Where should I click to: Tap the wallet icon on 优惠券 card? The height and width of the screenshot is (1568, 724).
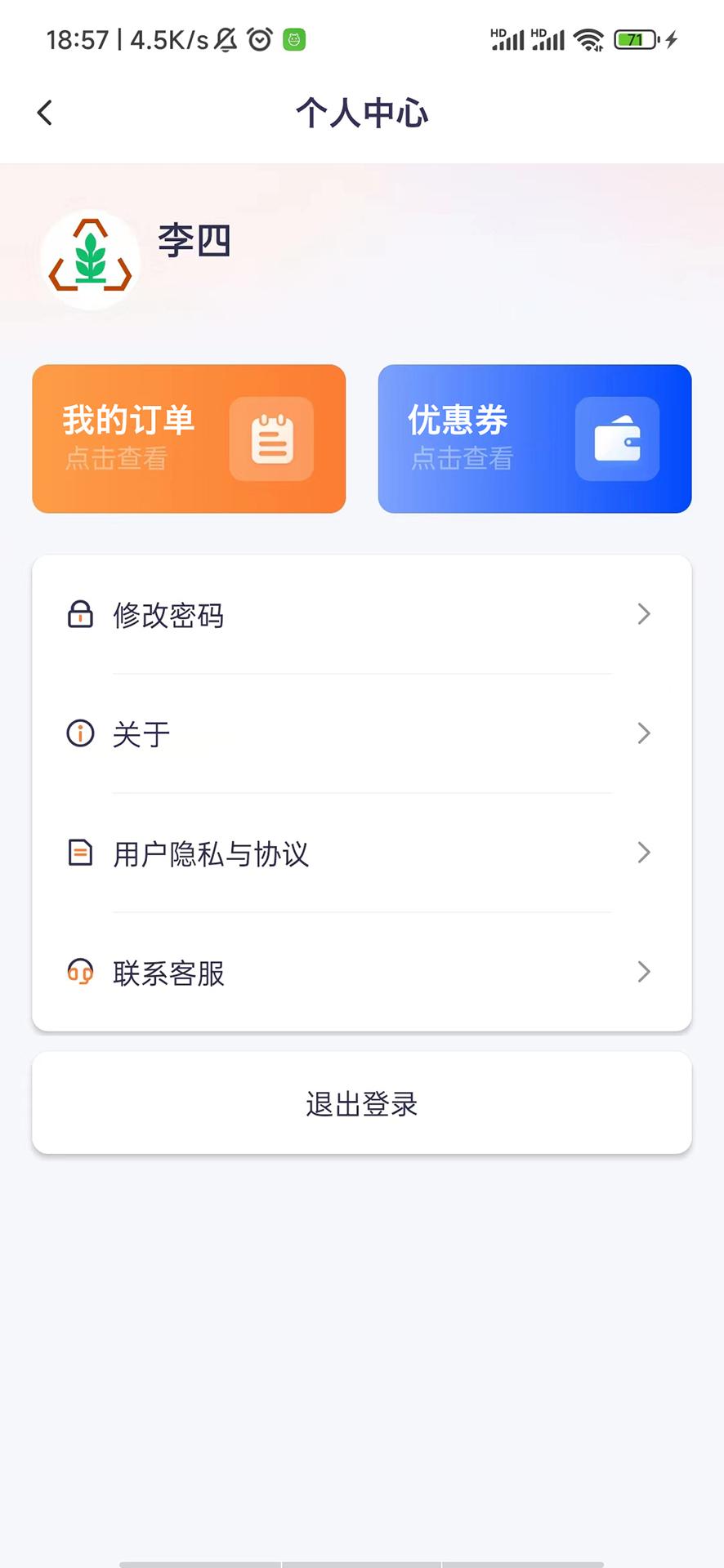618,439
